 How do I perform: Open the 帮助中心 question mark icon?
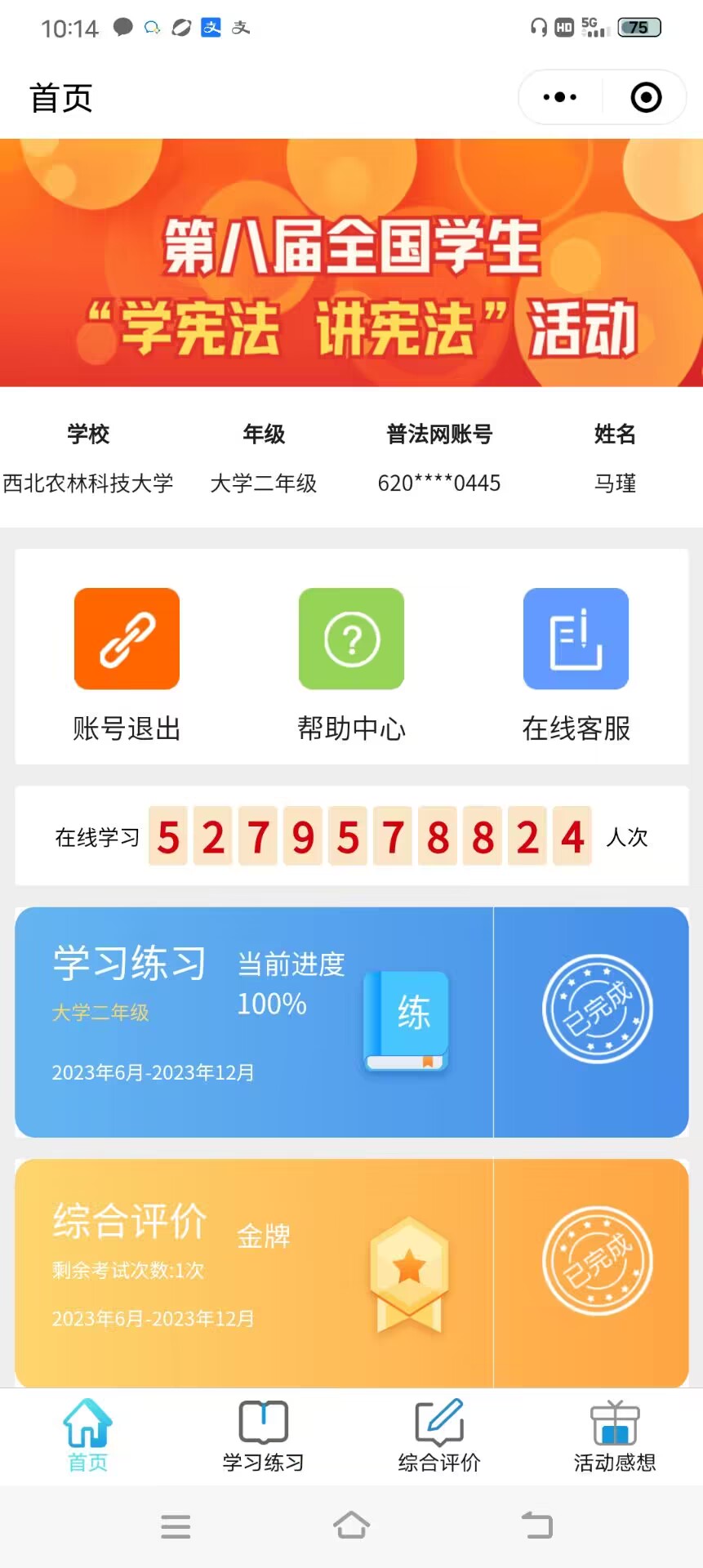pyautogui.click(x=350, y=638)
